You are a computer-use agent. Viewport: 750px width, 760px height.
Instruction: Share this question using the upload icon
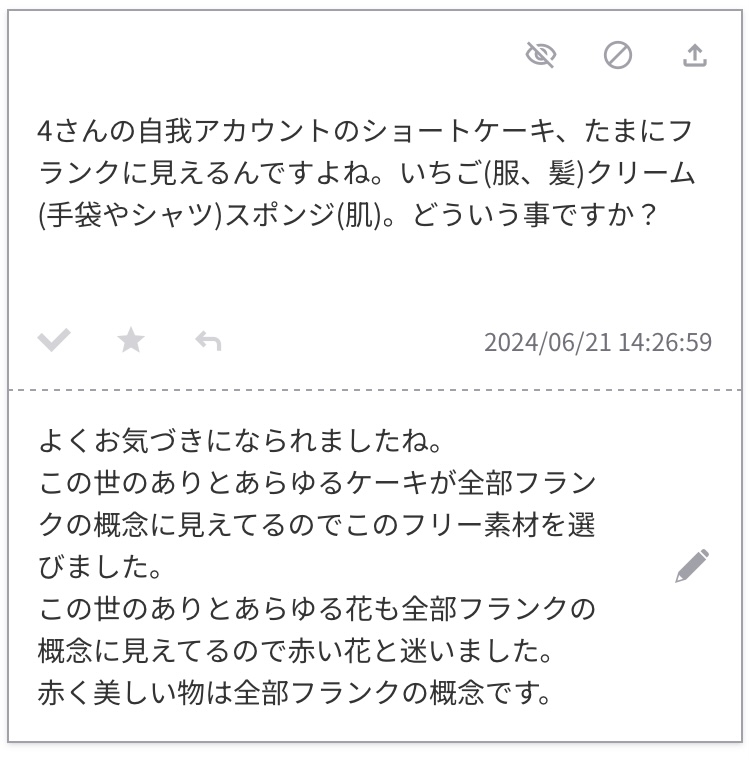pos(694,55)
